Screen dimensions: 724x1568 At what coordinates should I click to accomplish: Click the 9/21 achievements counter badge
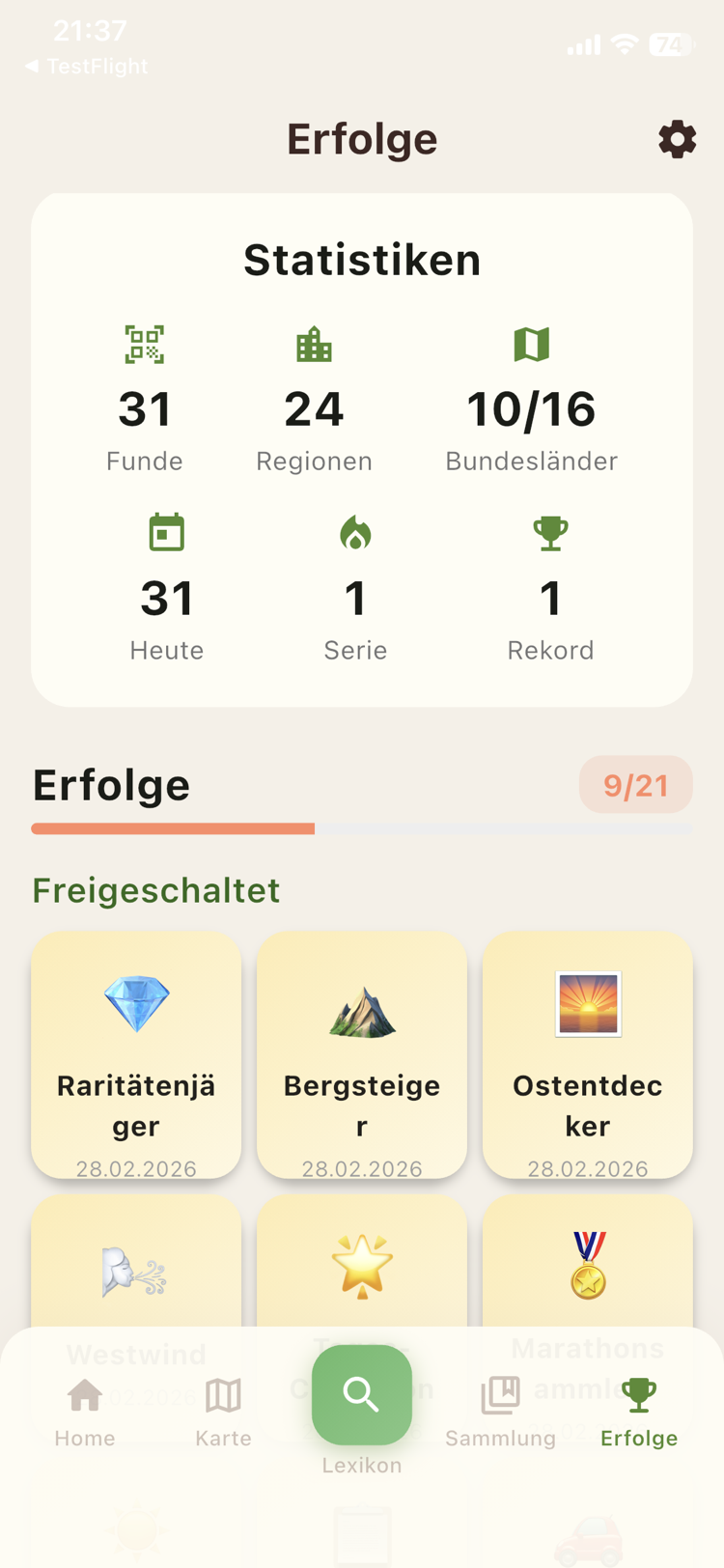[636, 784]
